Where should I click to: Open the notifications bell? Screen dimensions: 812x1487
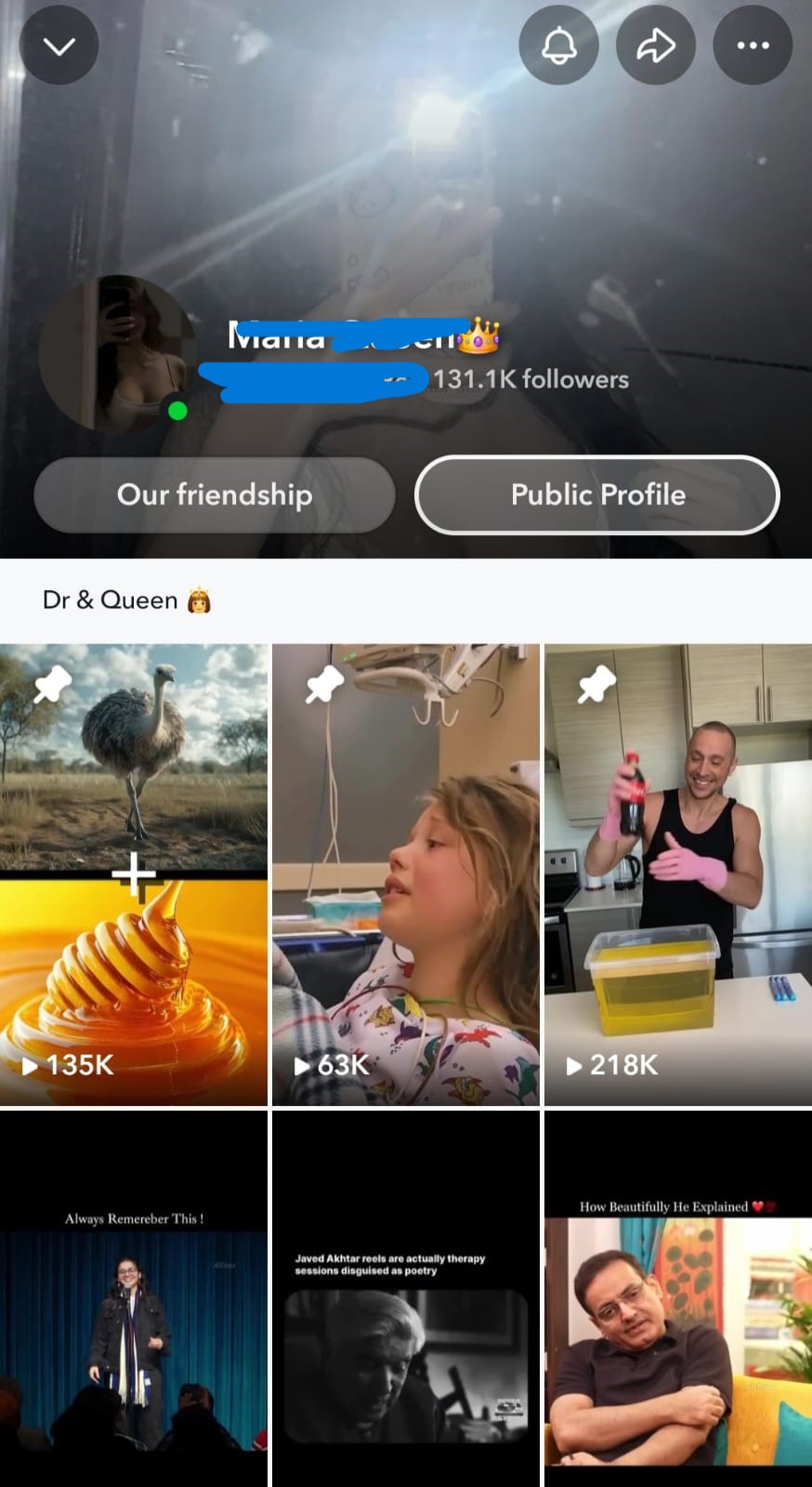(x=558, y=46)
